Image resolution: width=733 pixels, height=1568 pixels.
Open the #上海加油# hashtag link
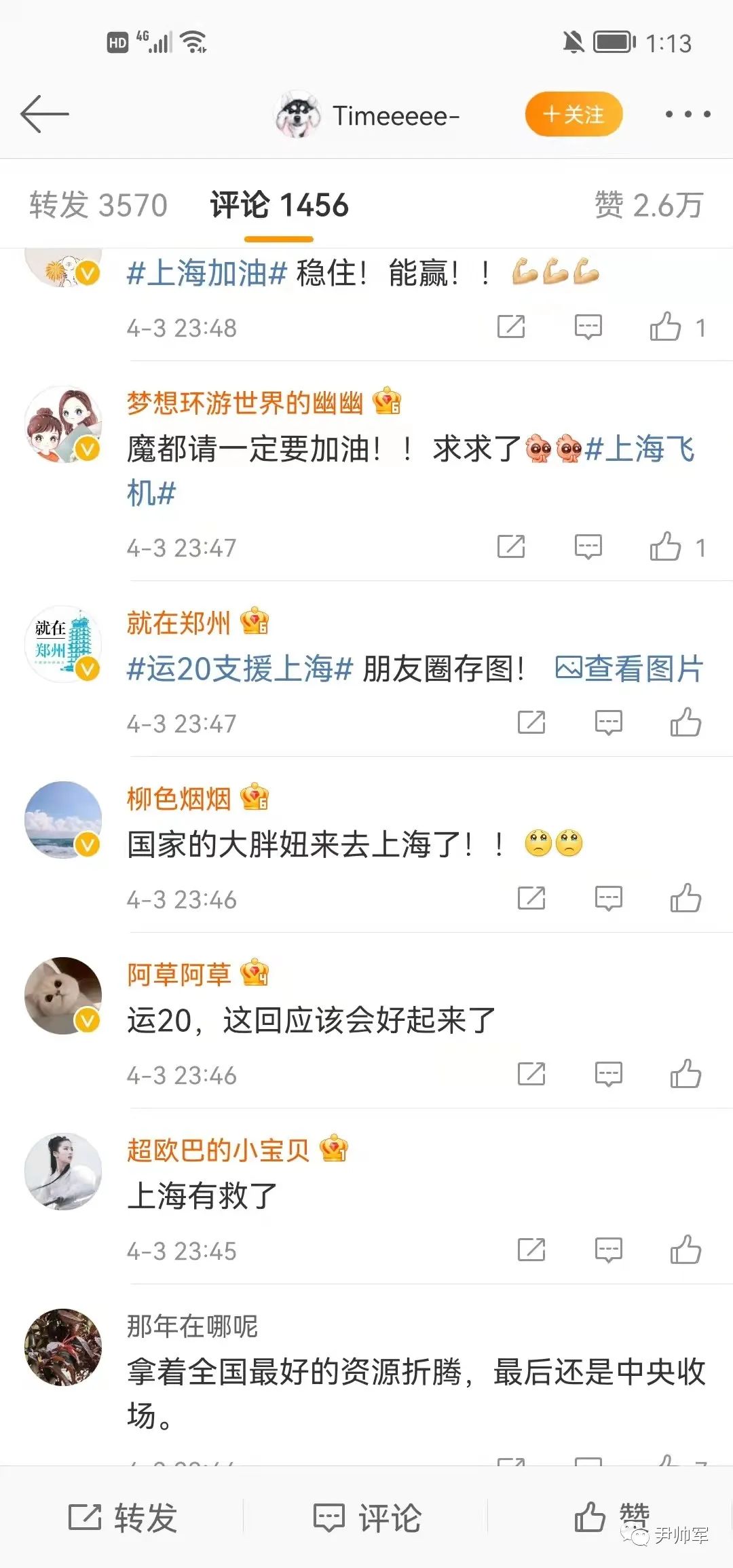(207, 274)
